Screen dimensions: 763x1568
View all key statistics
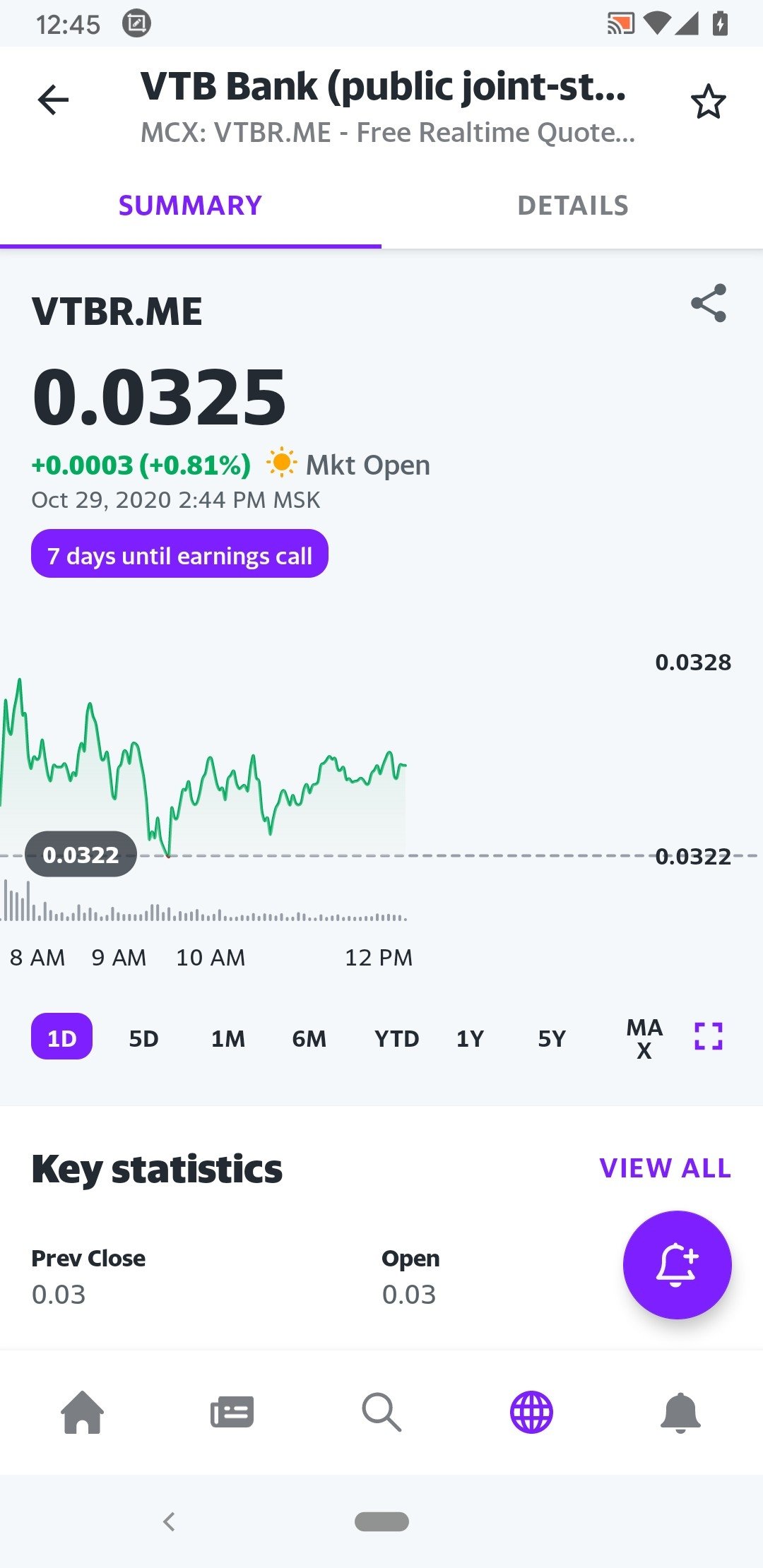point(665,1168)
